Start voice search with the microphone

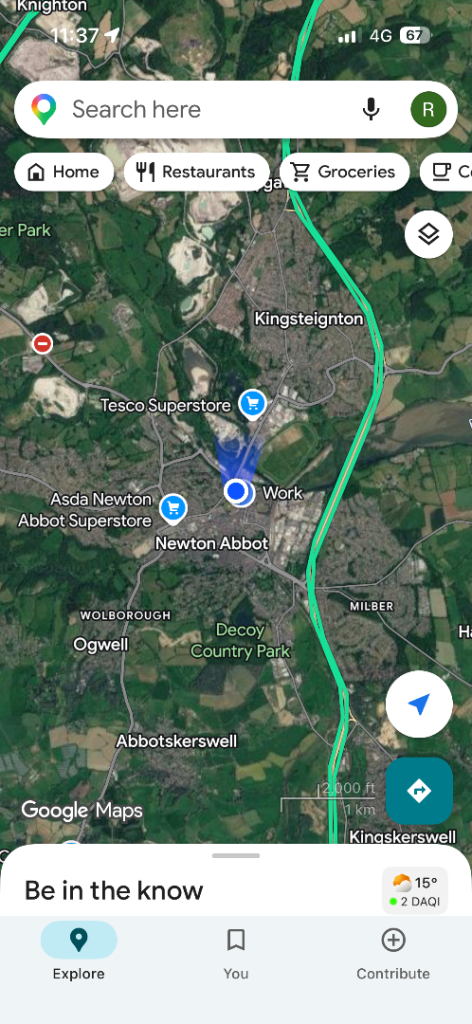point(371,109)
